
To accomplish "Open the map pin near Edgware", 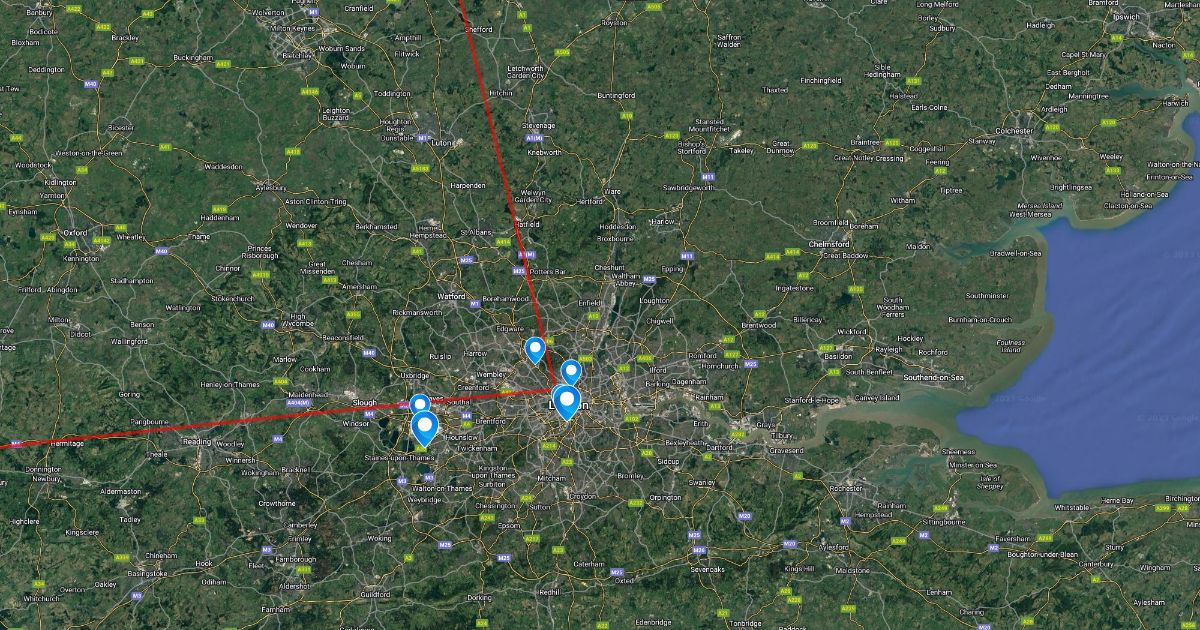I will (535, 350).
